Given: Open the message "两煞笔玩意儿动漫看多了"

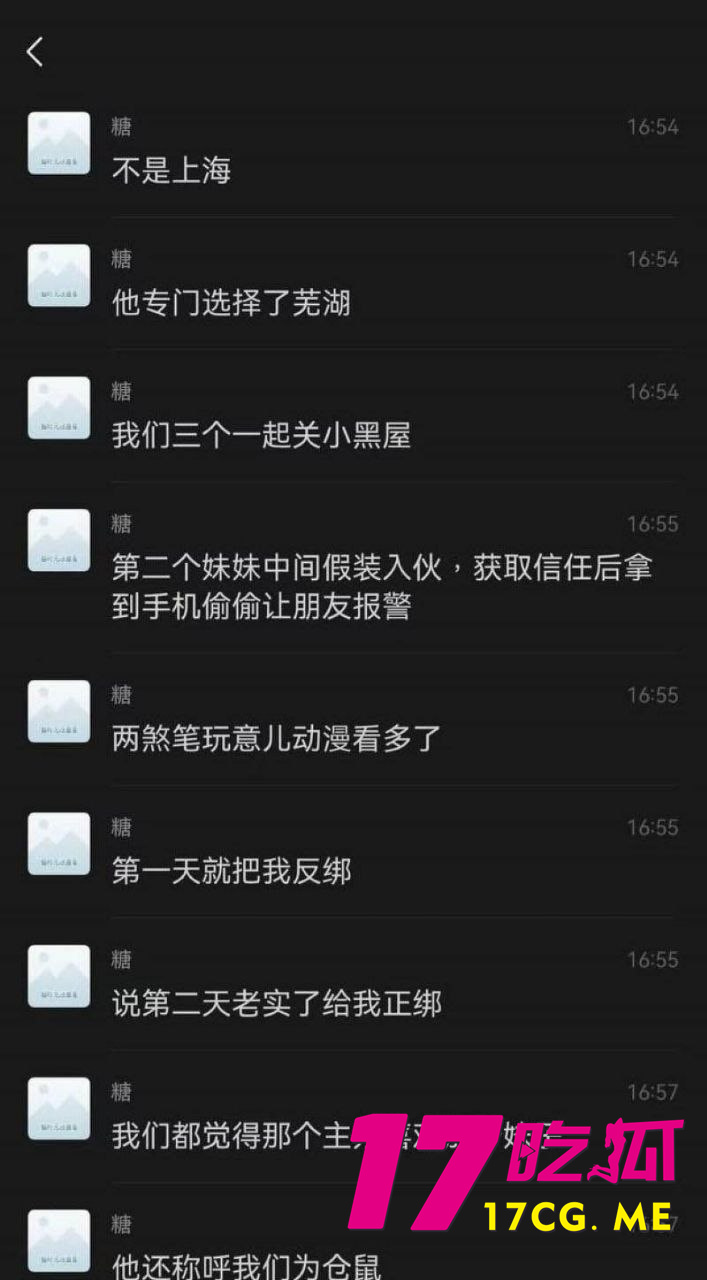Looking at the screenshot, I should pyautogui.click(x=276, y=739).
